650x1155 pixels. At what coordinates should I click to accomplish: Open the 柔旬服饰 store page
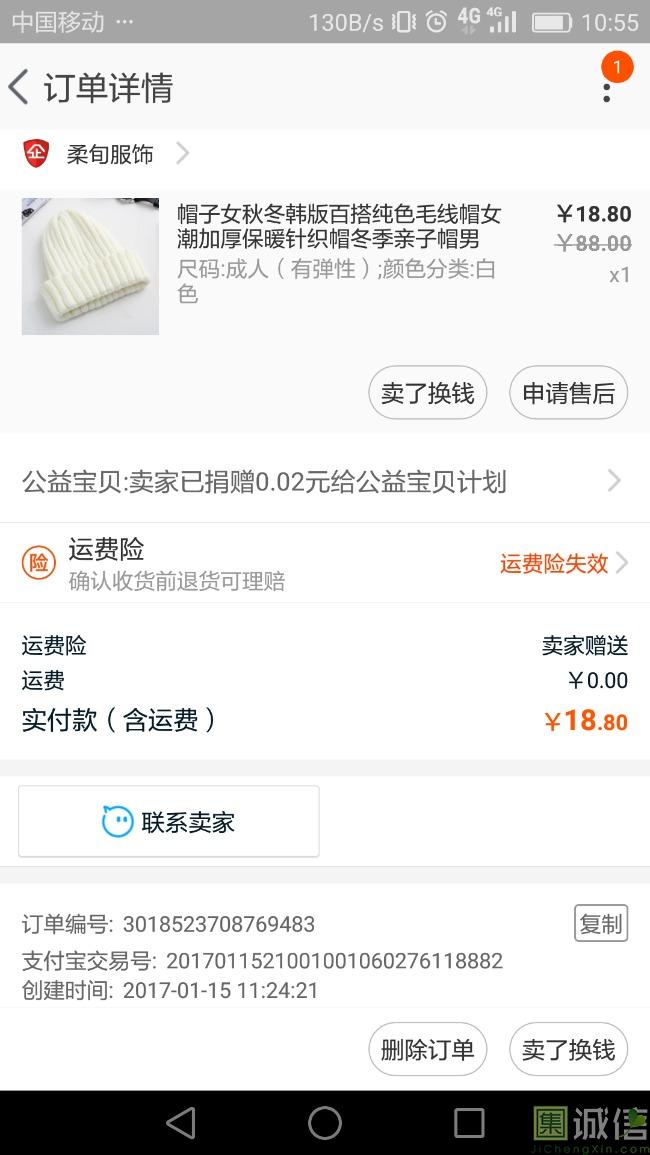coord(110,154)
